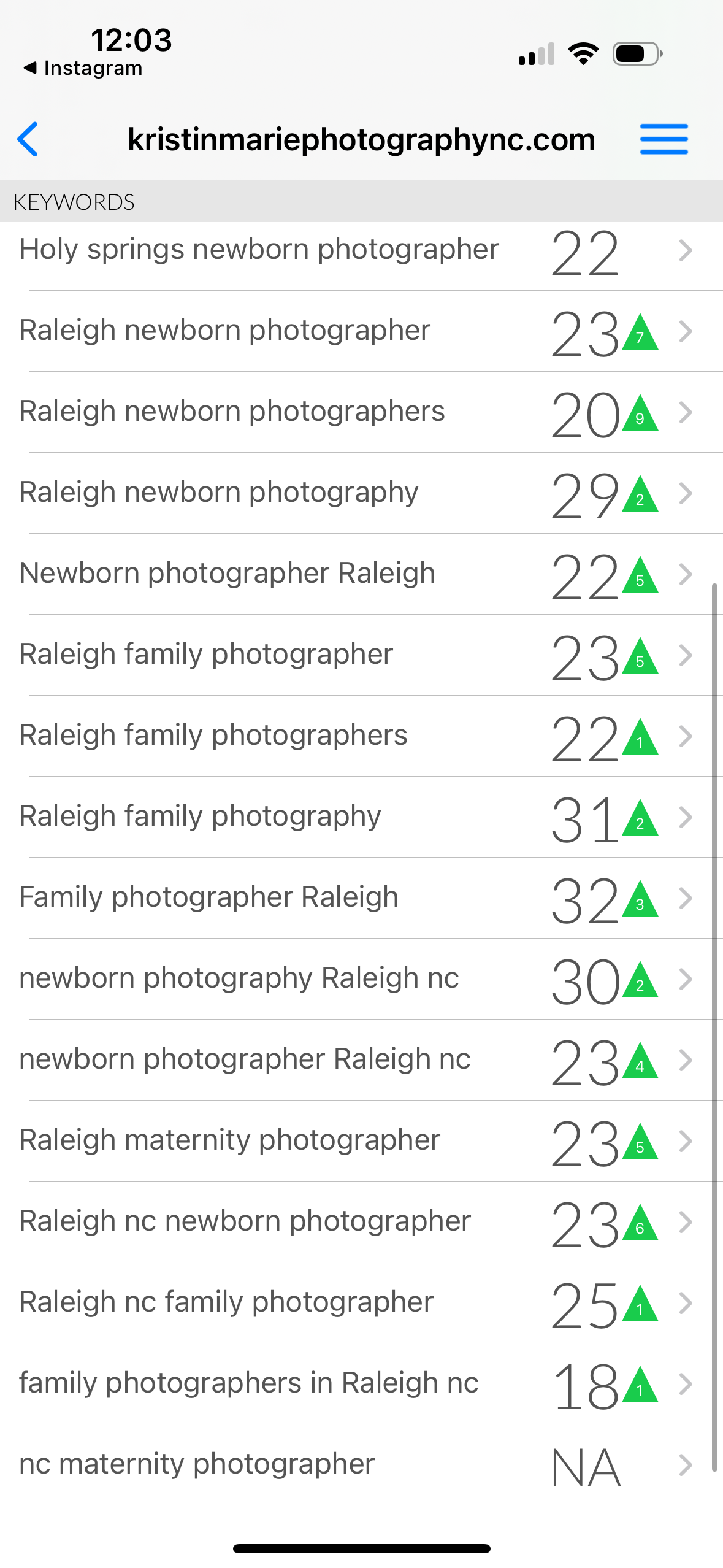723x1568 pixels.
Task: View newborn photographer Raleigh nc ranking
Action: (361, 1060)
